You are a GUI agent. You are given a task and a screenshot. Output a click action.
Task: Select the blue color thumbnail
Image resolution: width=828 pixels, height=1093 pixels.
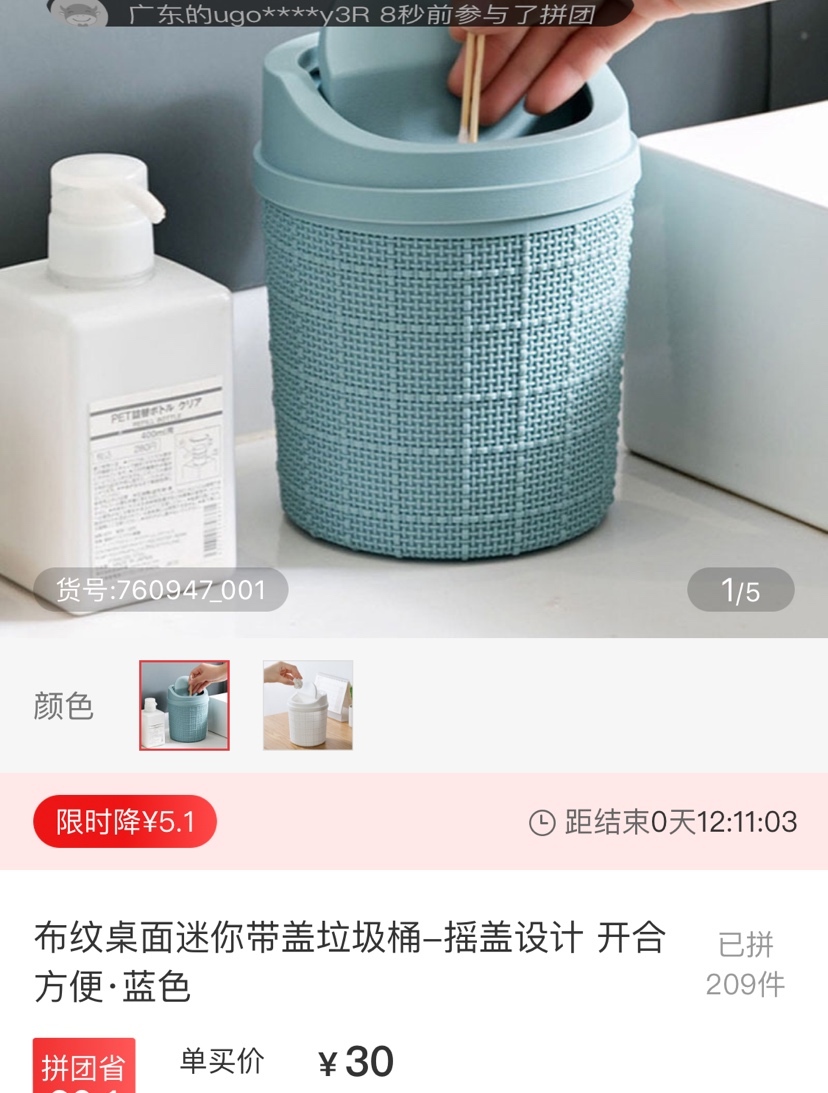click(x=184, y=705)
